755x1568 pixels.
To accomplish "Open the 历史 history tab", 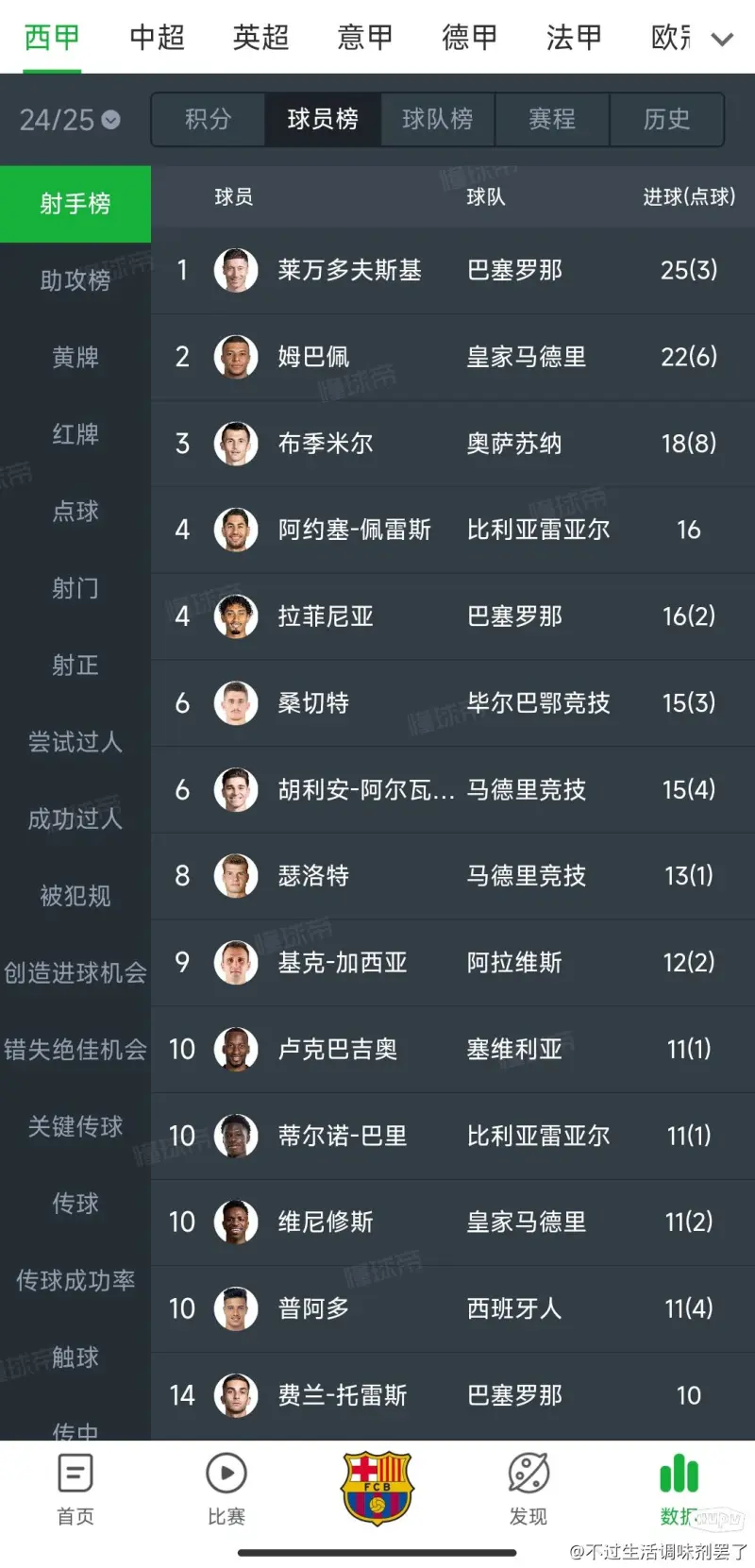I will click(x=667, y=119).
